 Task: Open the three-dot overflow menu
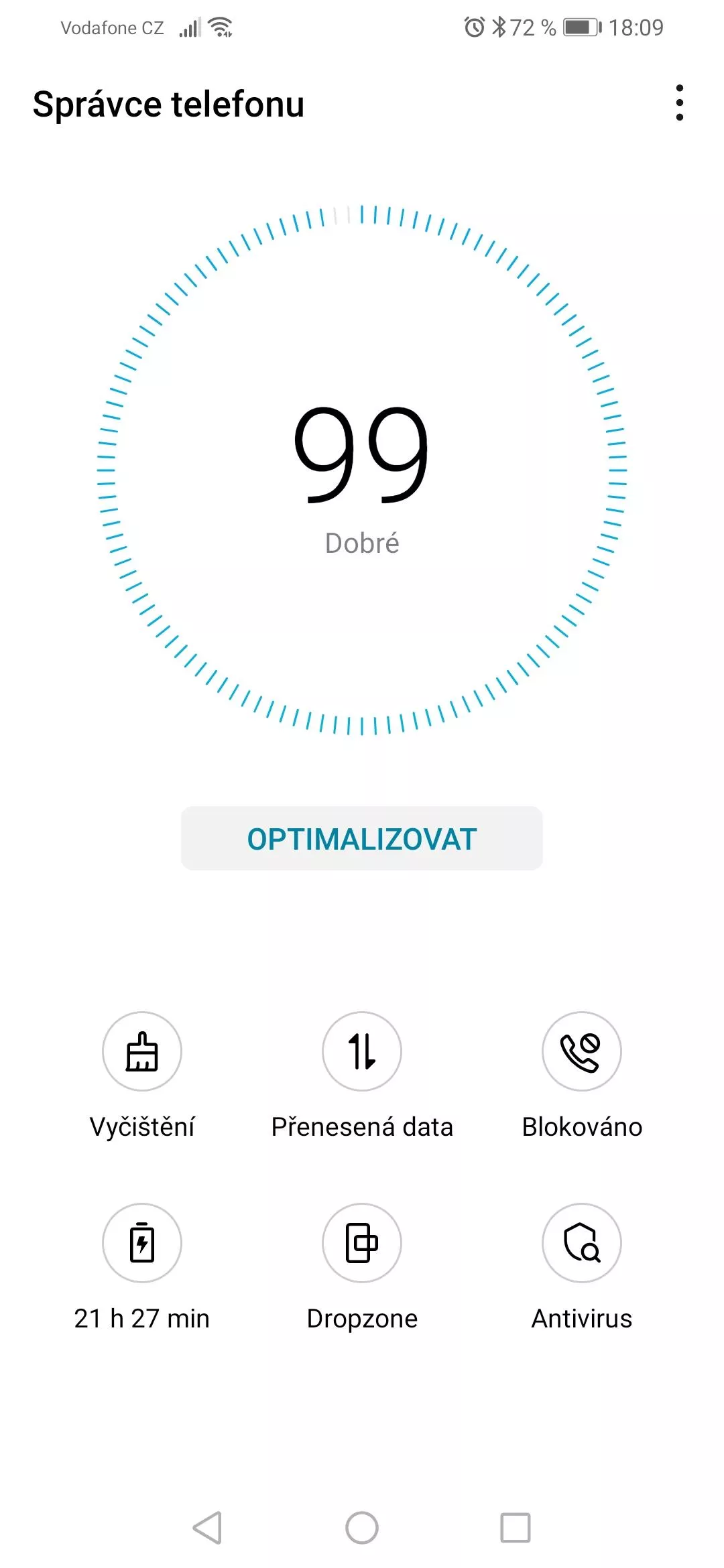[680, 103]
